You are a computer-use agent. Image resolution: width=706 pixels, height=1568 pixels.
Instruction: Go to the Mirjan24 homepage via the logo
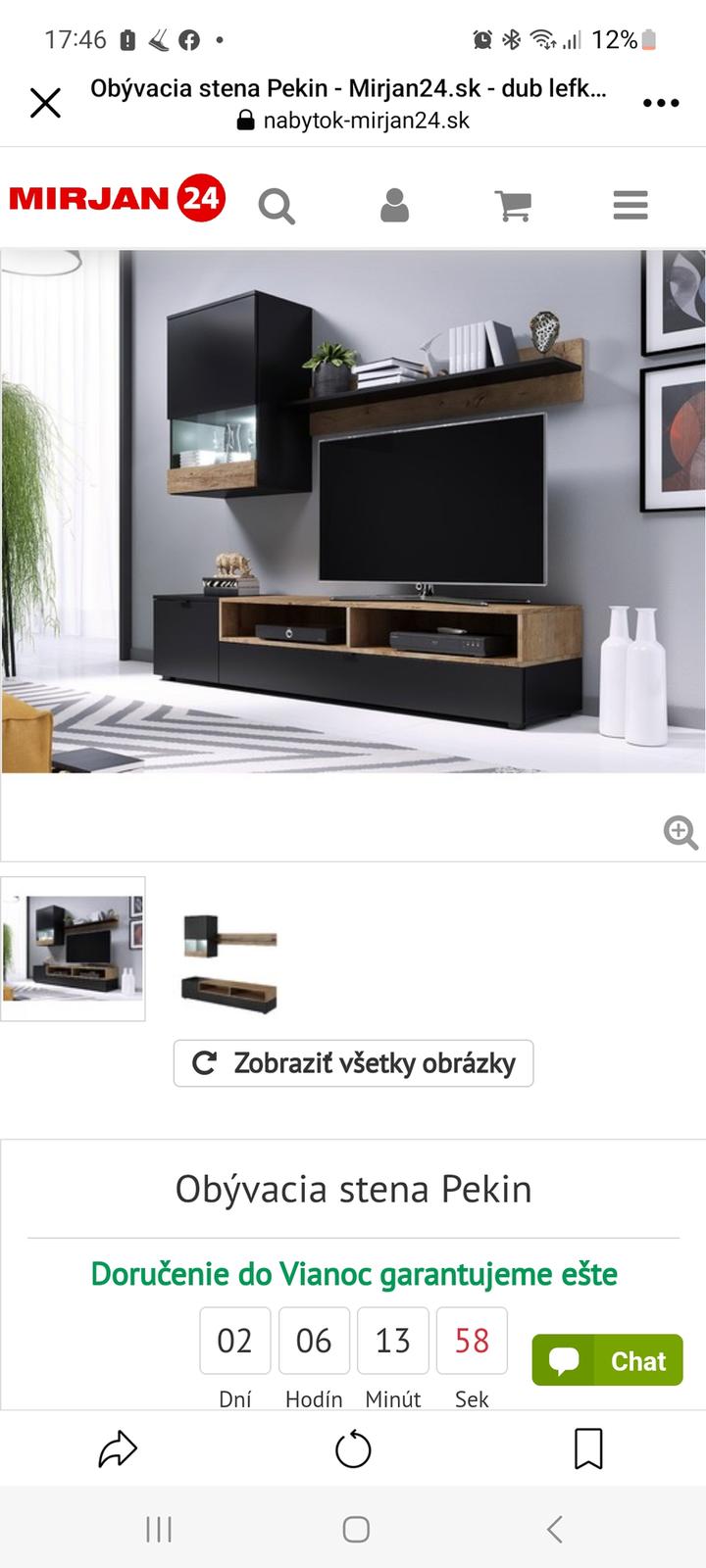pyautogui.click(x=118, y=199)
